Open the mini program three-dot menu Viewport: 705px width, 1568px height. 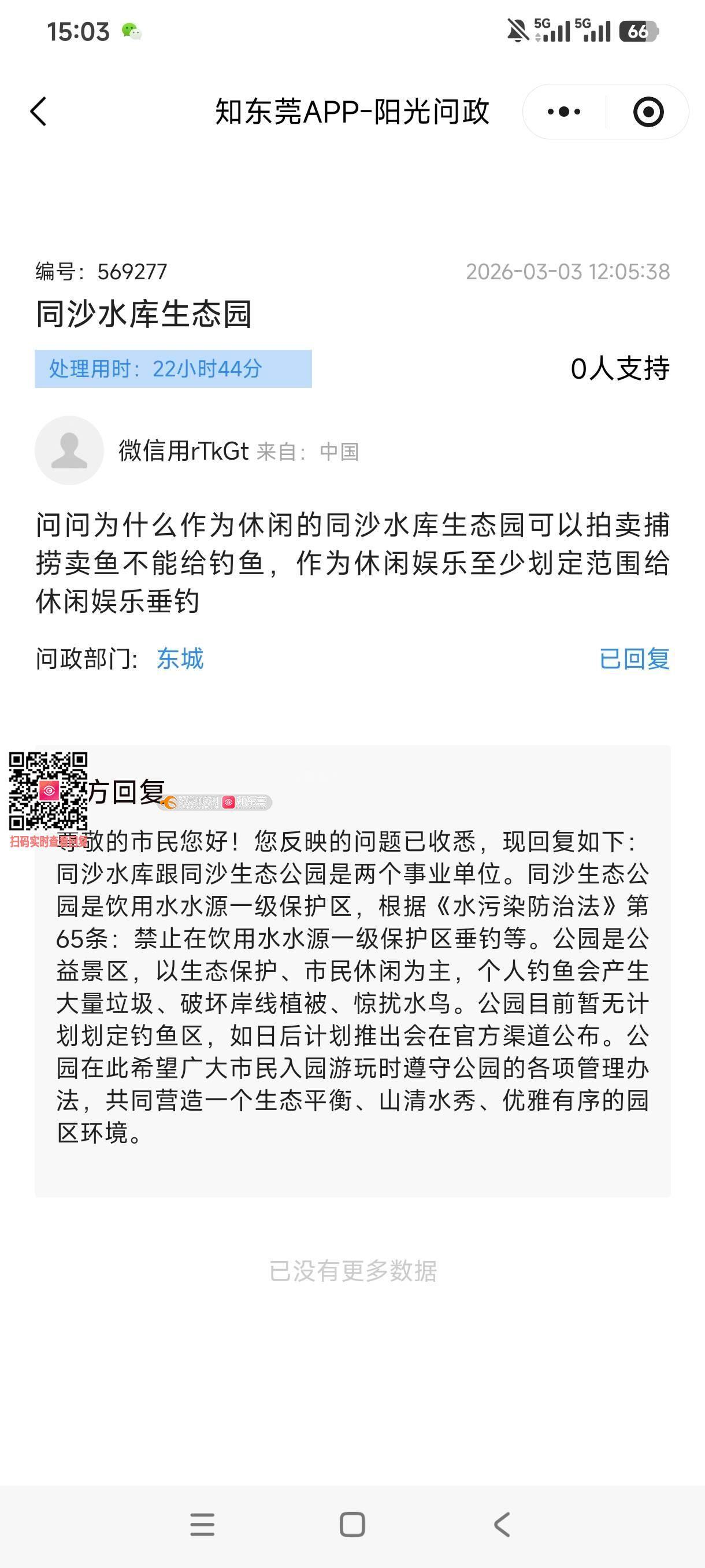tap(564, 112)
